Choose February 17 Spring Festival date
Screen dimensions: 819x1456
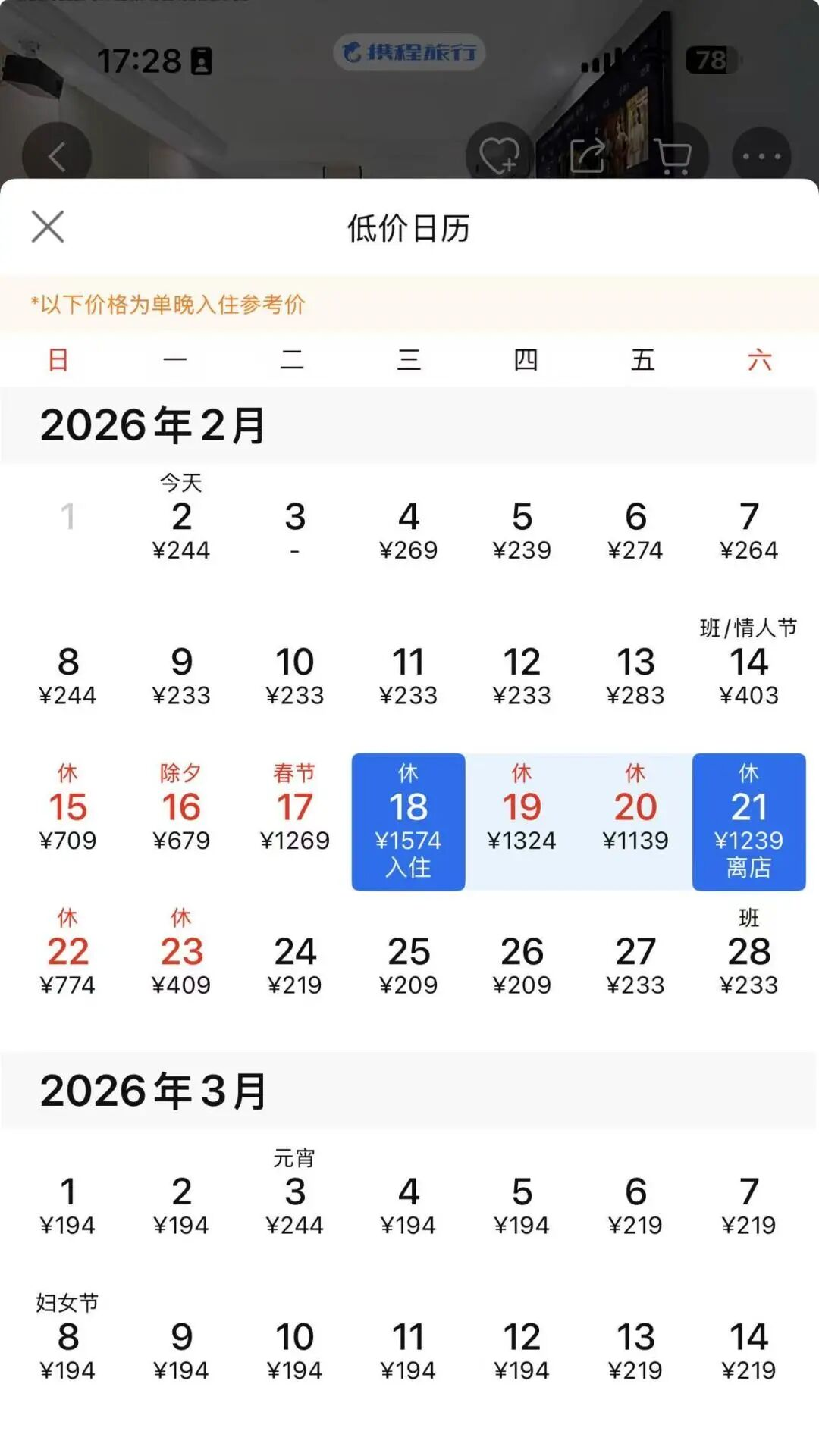(295, 811)
